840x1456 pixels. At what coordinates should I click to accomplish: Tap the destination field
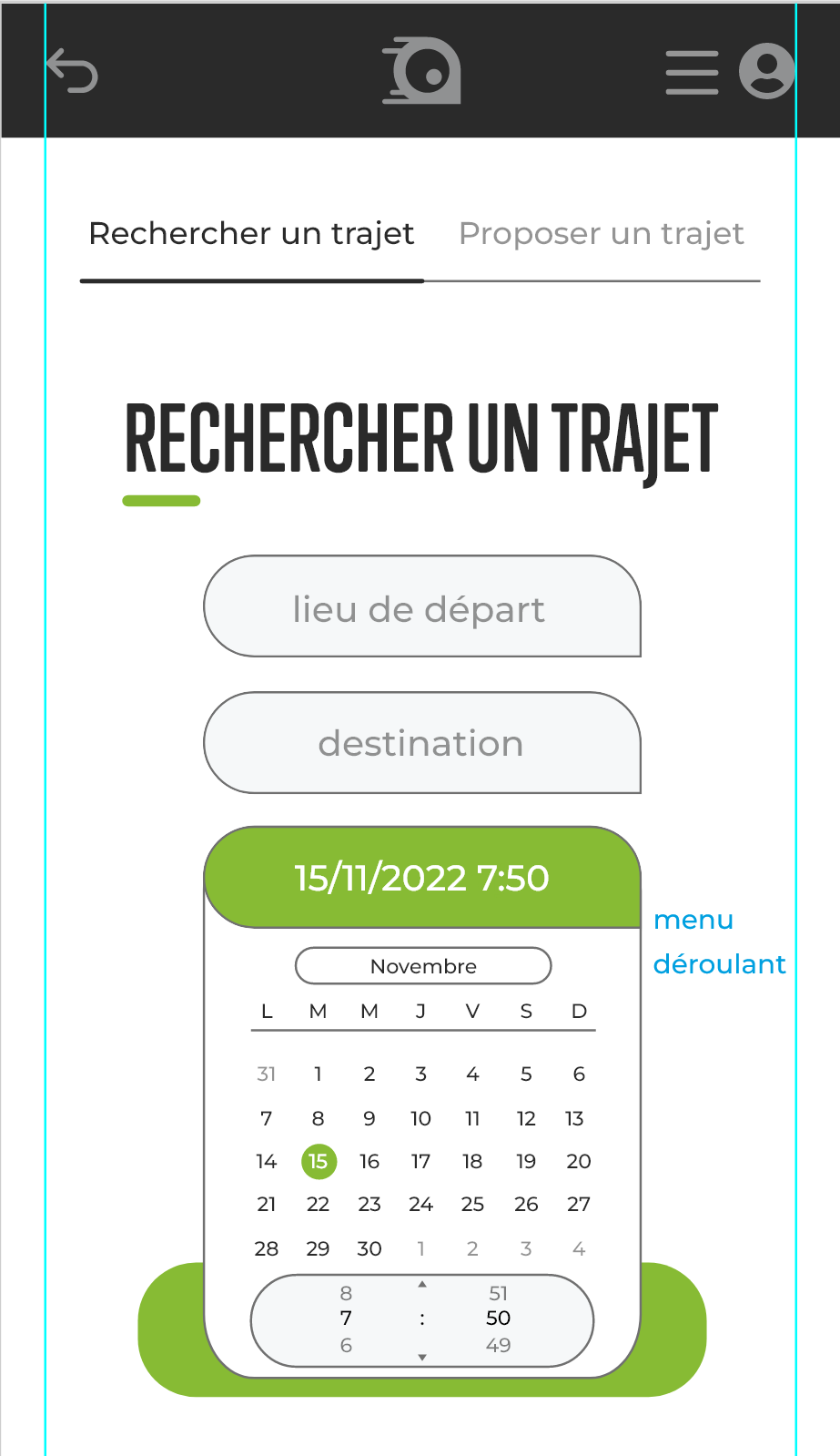pos(421,743)
